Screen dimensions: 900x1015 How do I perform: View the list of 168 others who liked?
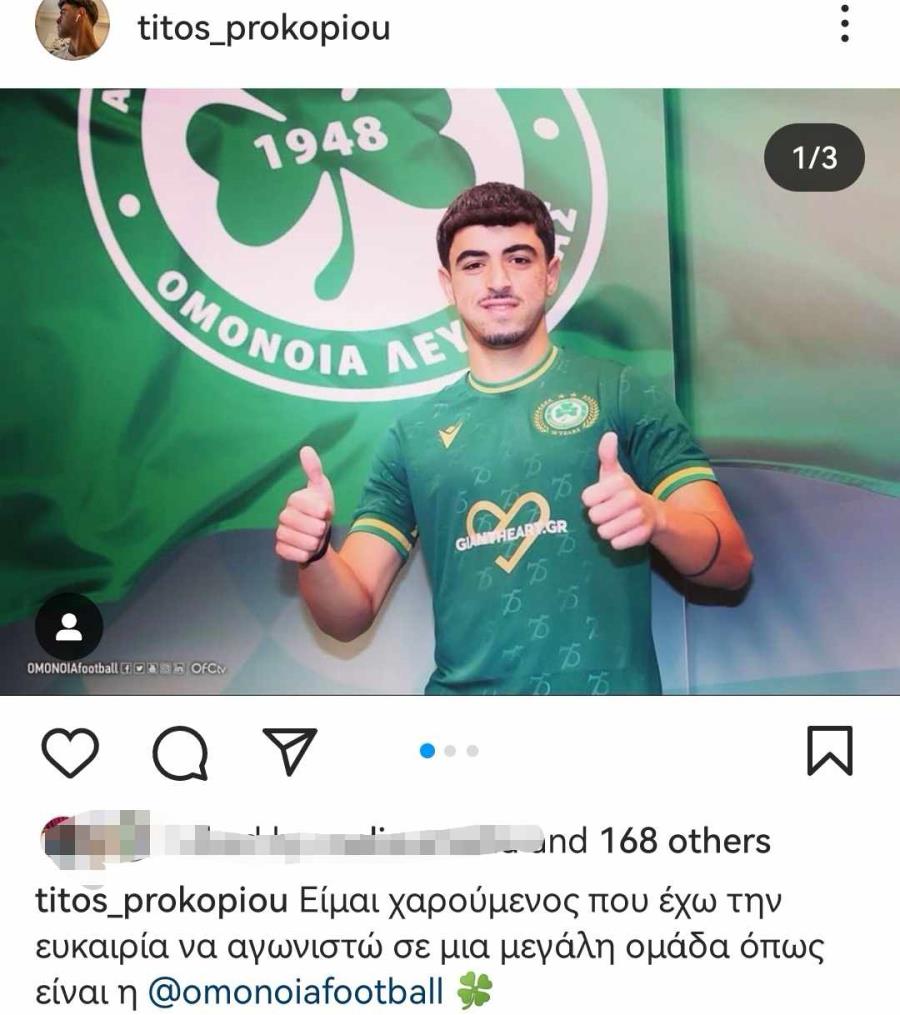tap(684, 841)
